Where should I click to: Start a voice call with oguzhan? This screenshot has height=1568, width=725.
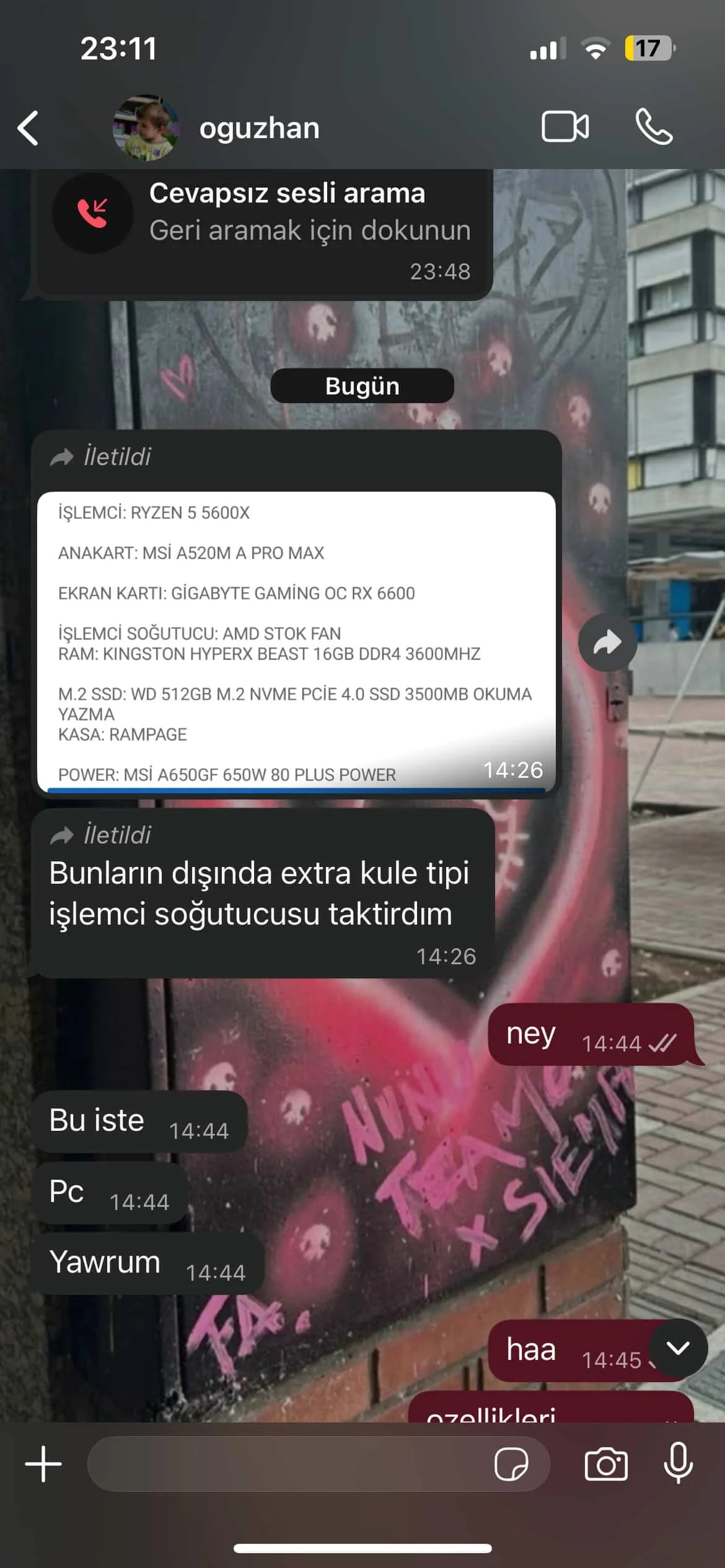point(654,127)
